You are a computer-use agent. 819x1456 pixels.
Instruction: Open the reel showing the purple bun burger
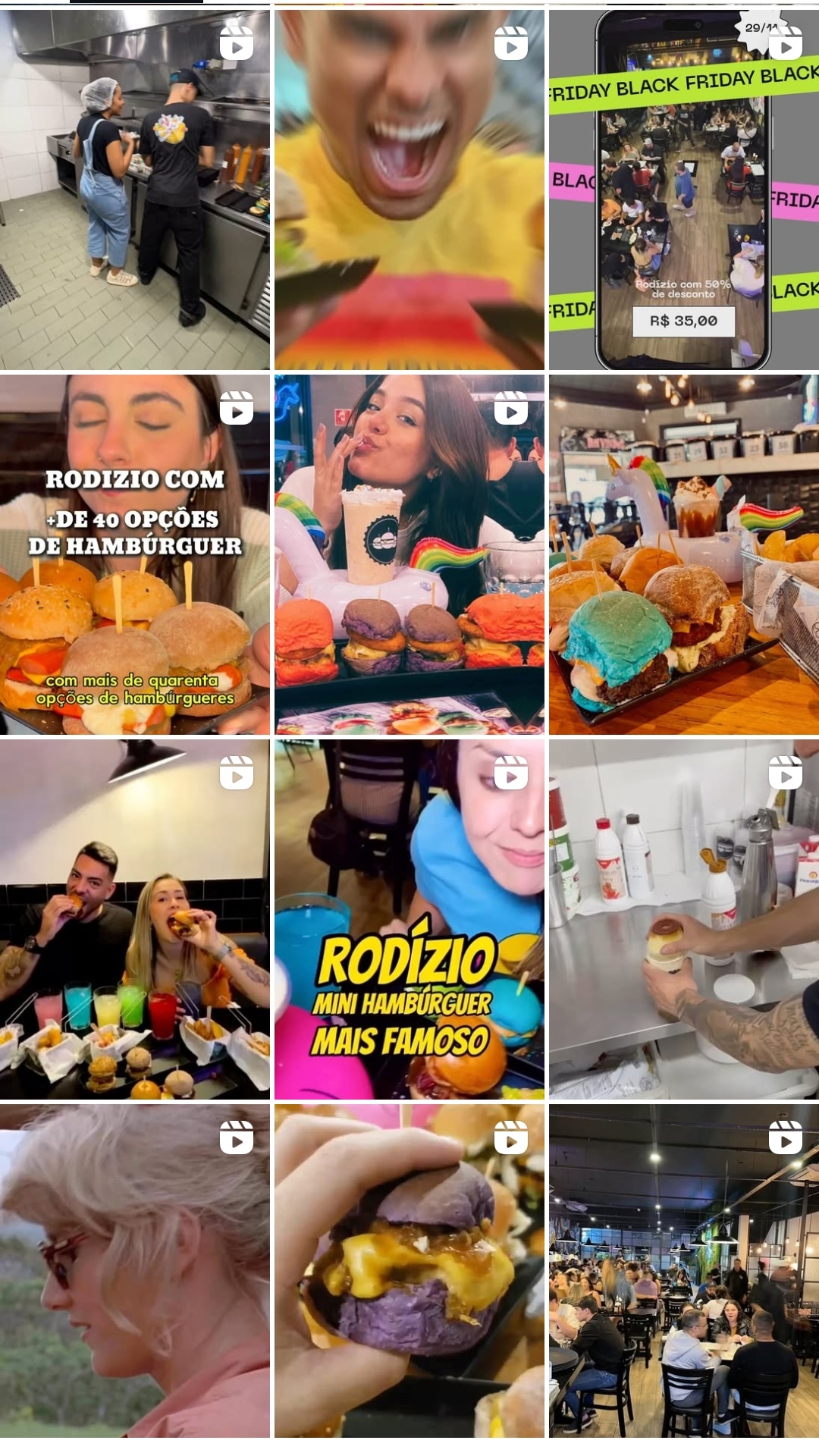pos(409,1271)
